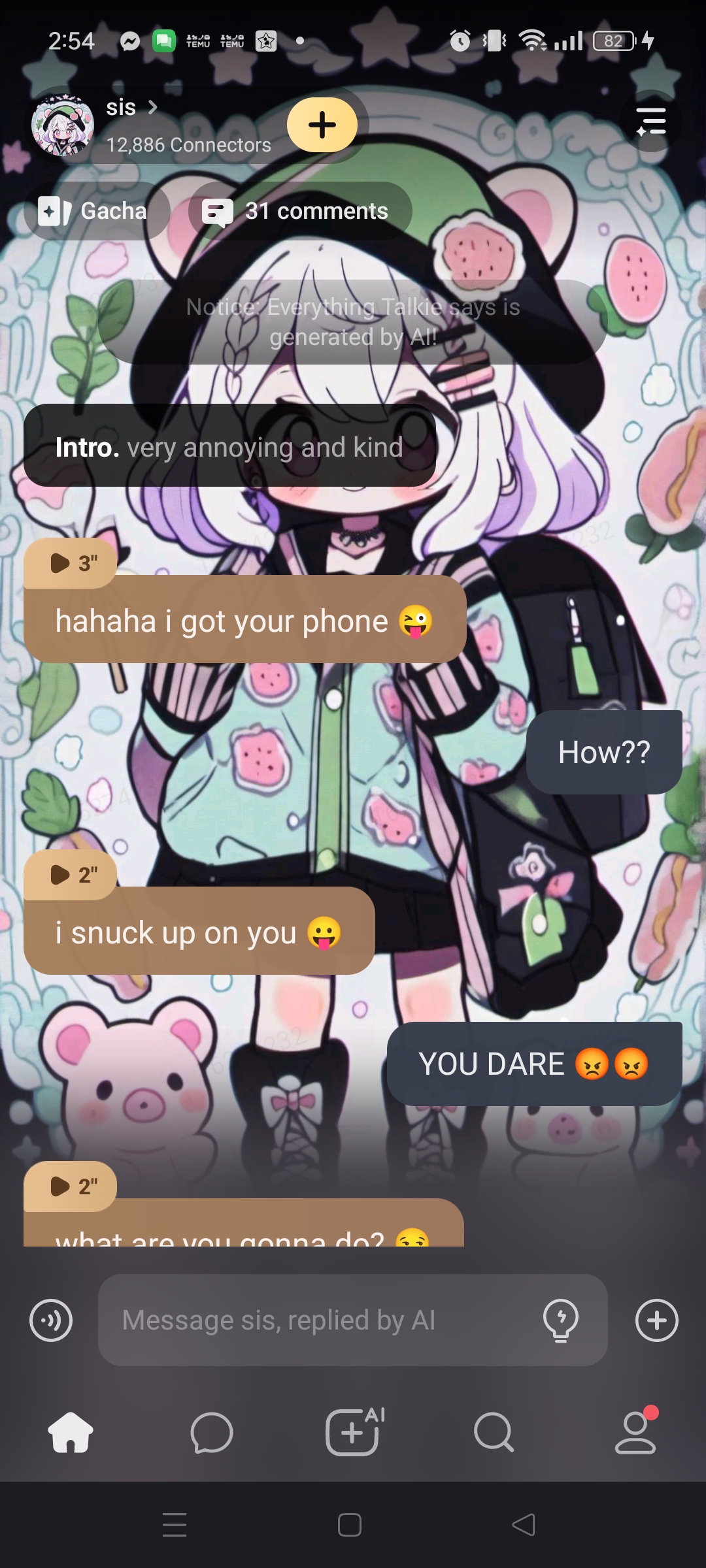The image size is (706, 1568).
Task: Open the AI create tab
Action: click(x=353, y=1433)
